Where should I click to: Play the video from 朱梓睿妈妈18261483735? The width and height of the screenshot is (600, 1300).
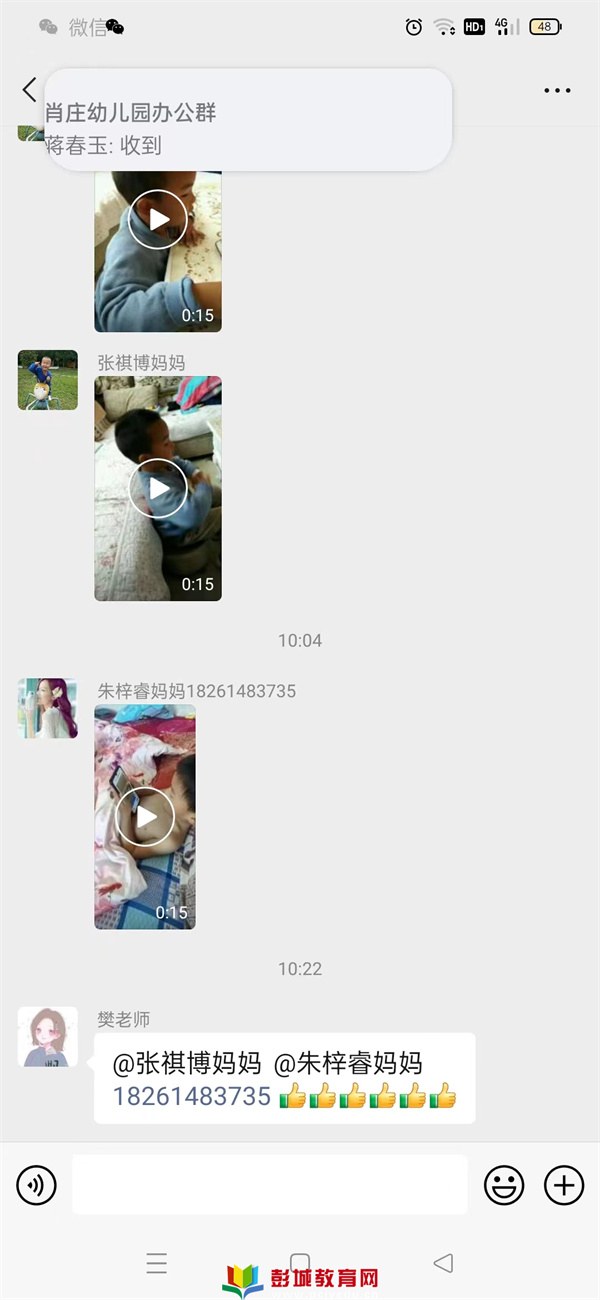[145, 817]
